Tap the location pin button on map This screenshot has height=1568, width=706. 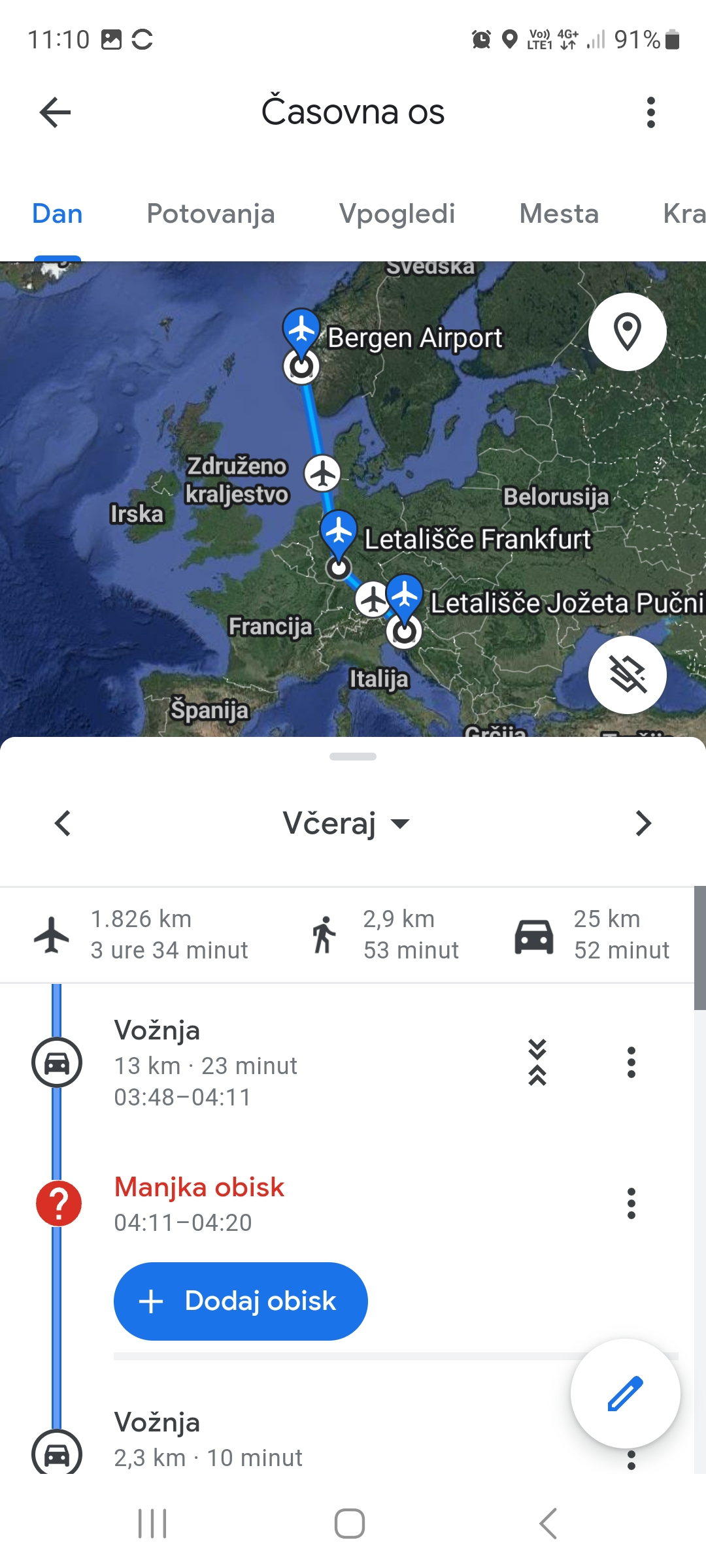click(x=627, y=332)
